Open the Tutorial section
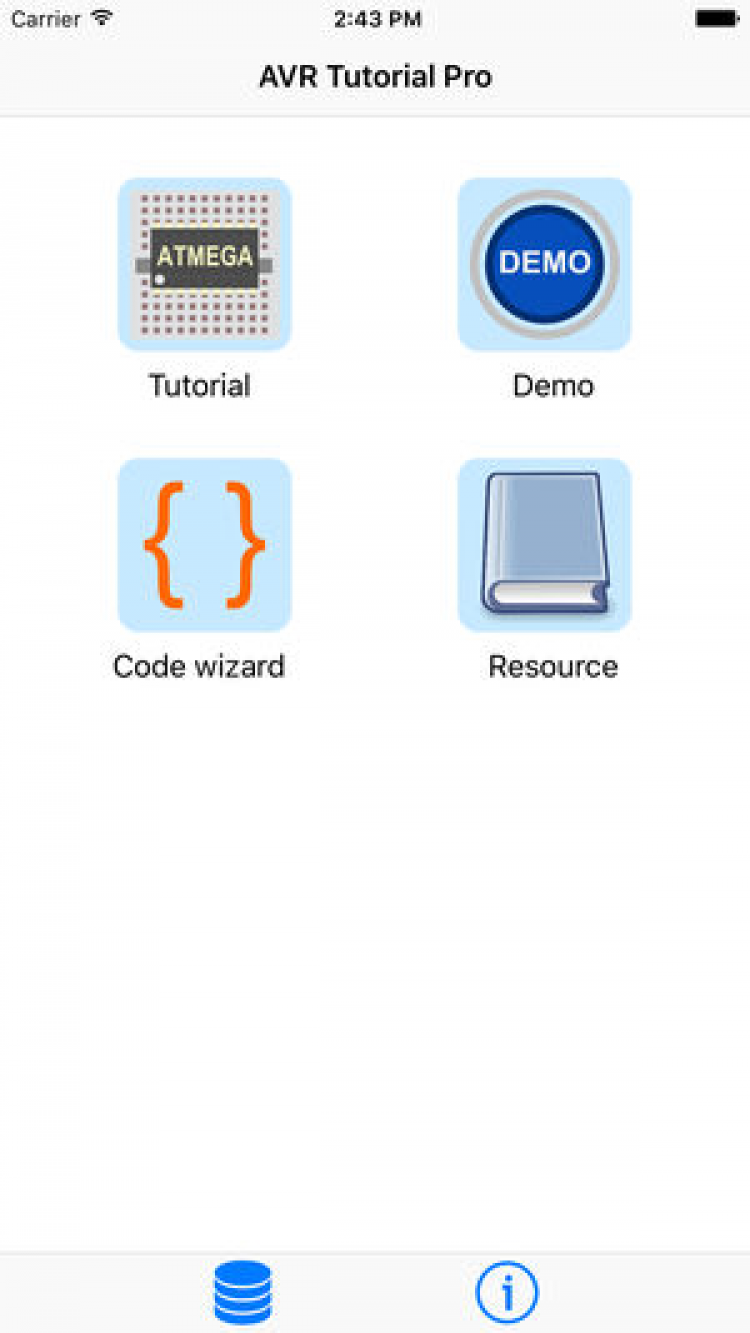The image size is (750, 1333). coord(204,265)
